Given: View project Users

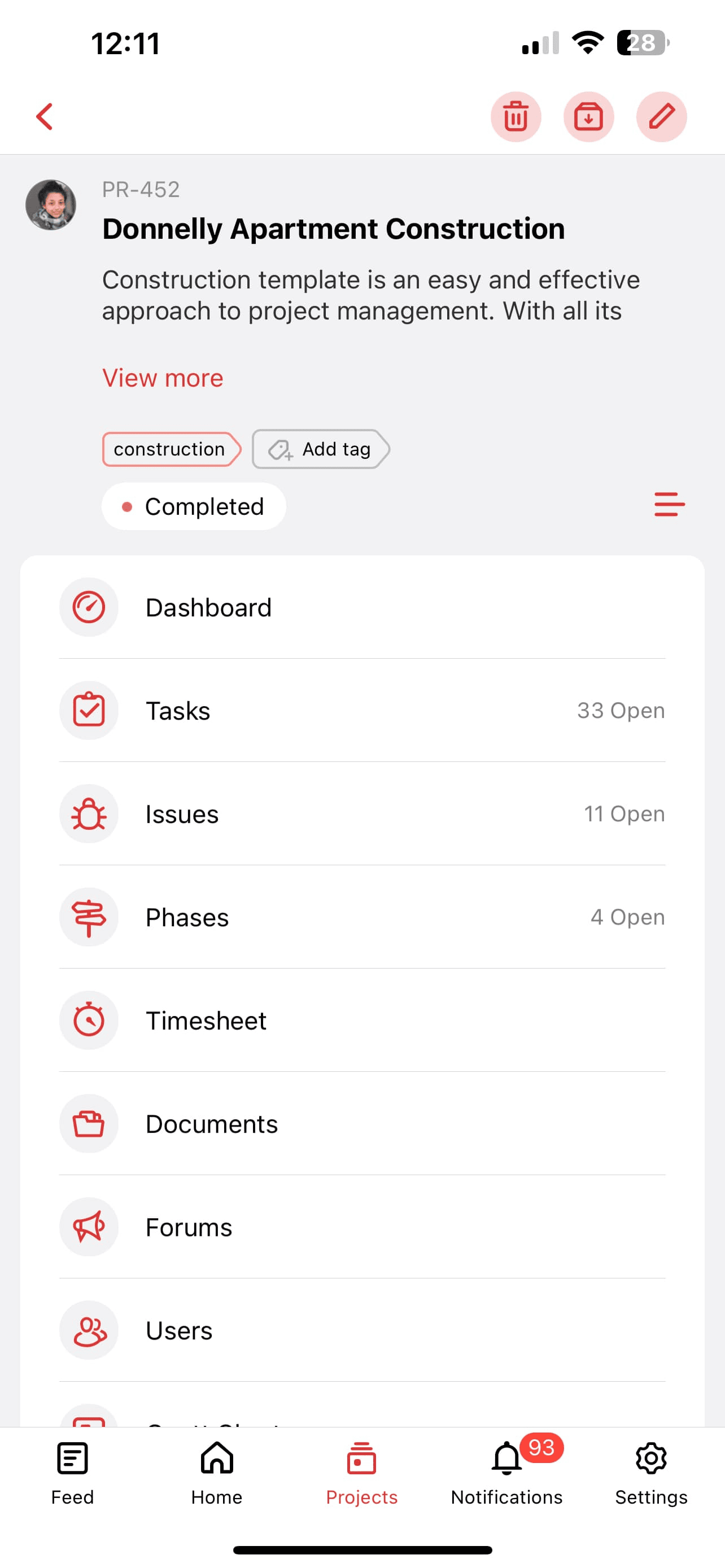Looking at the screenshot, I should [361, 1330].
